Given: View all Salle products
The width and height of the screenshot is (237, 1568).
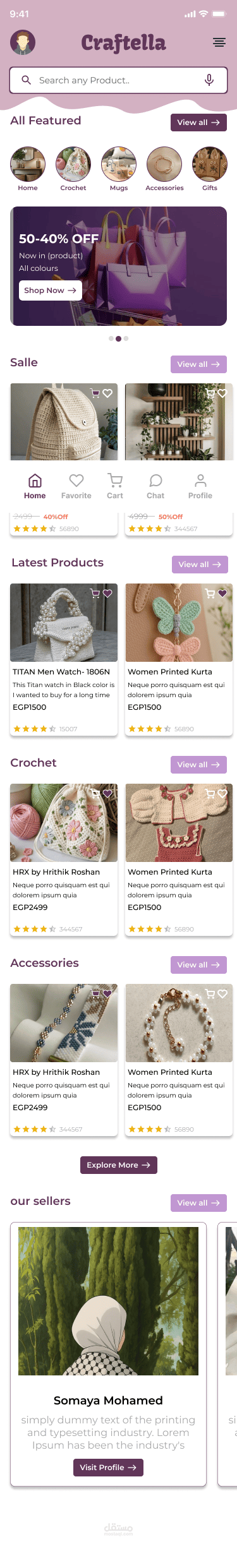Looking at the screenshot, I should tap(198, 364).
